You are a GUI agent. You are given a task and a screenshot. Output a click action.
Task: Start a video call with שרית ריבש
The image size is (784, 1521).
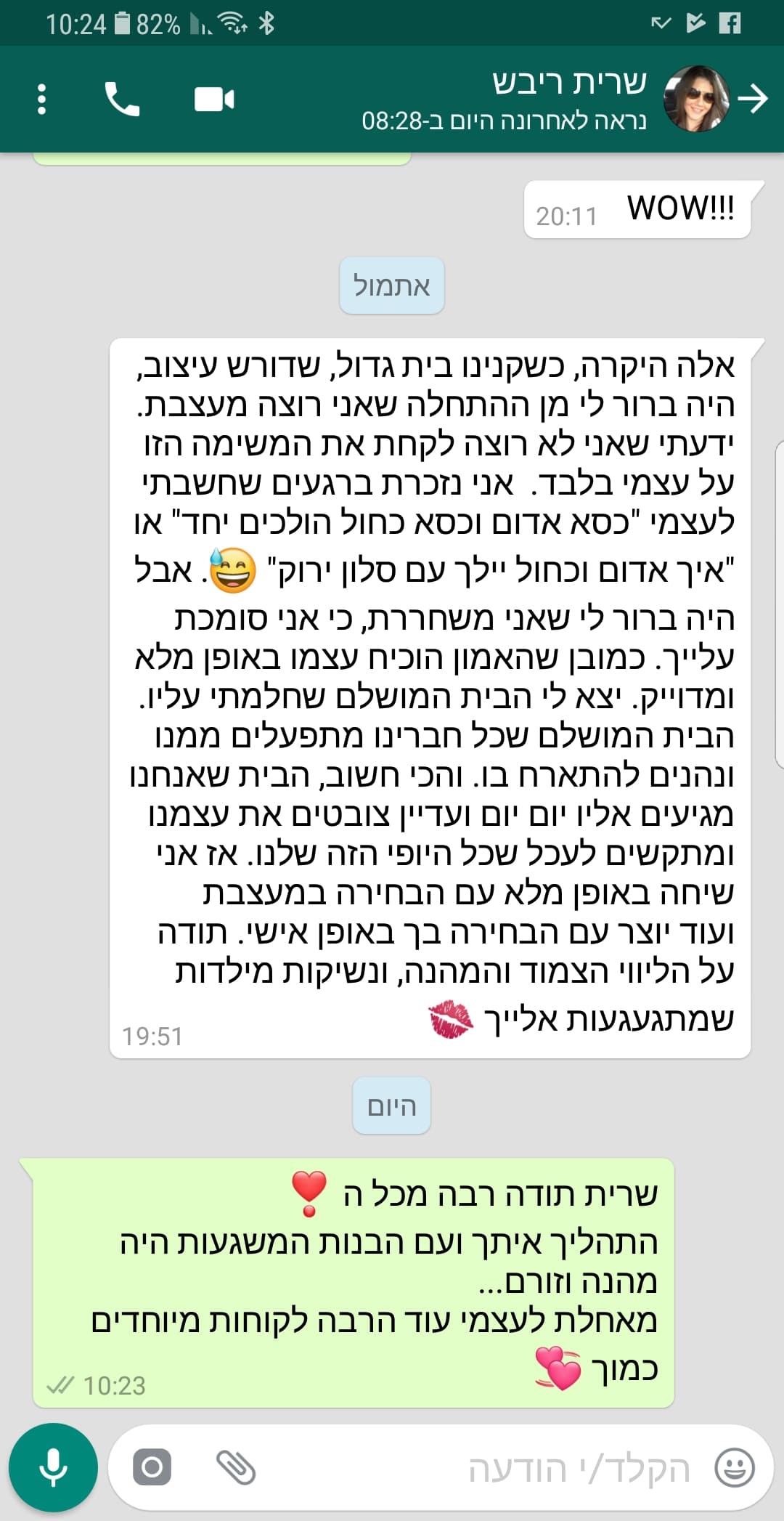pyautogui.click(x=214, y=99)
